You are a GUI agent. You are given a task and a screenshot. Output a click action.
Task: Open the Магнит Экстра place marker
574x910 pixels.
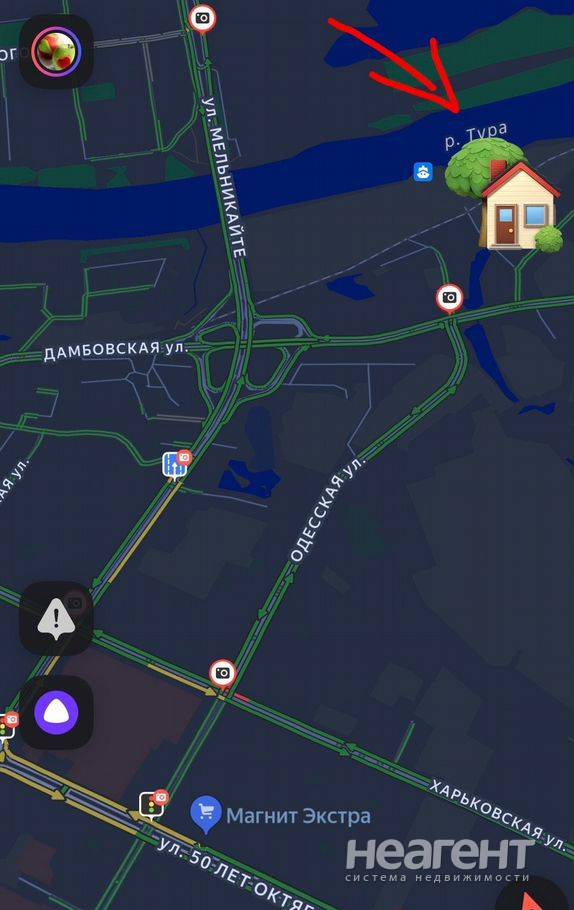(x=206, y=814)
